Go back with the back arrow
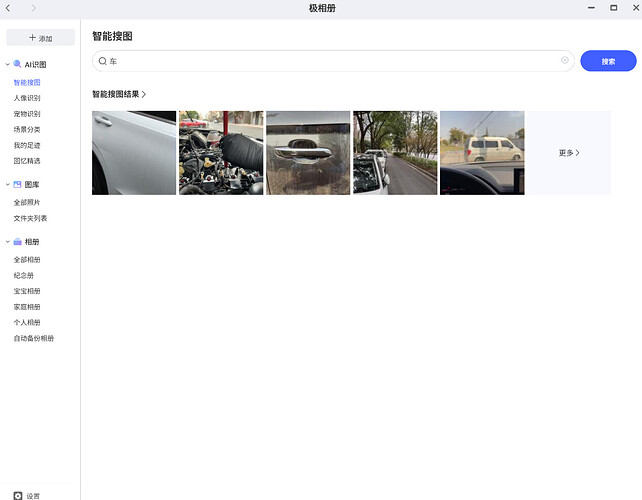 8,8
